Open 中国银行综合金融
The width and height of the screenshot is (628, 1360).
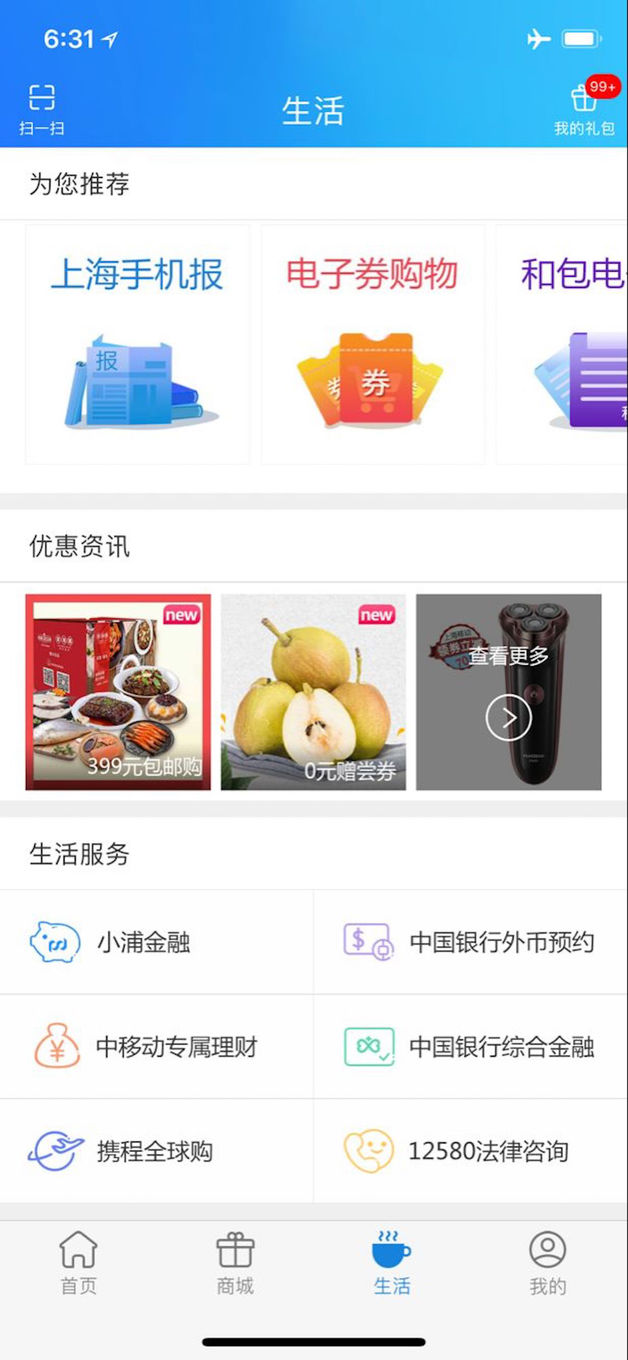tap(470, 1047)
